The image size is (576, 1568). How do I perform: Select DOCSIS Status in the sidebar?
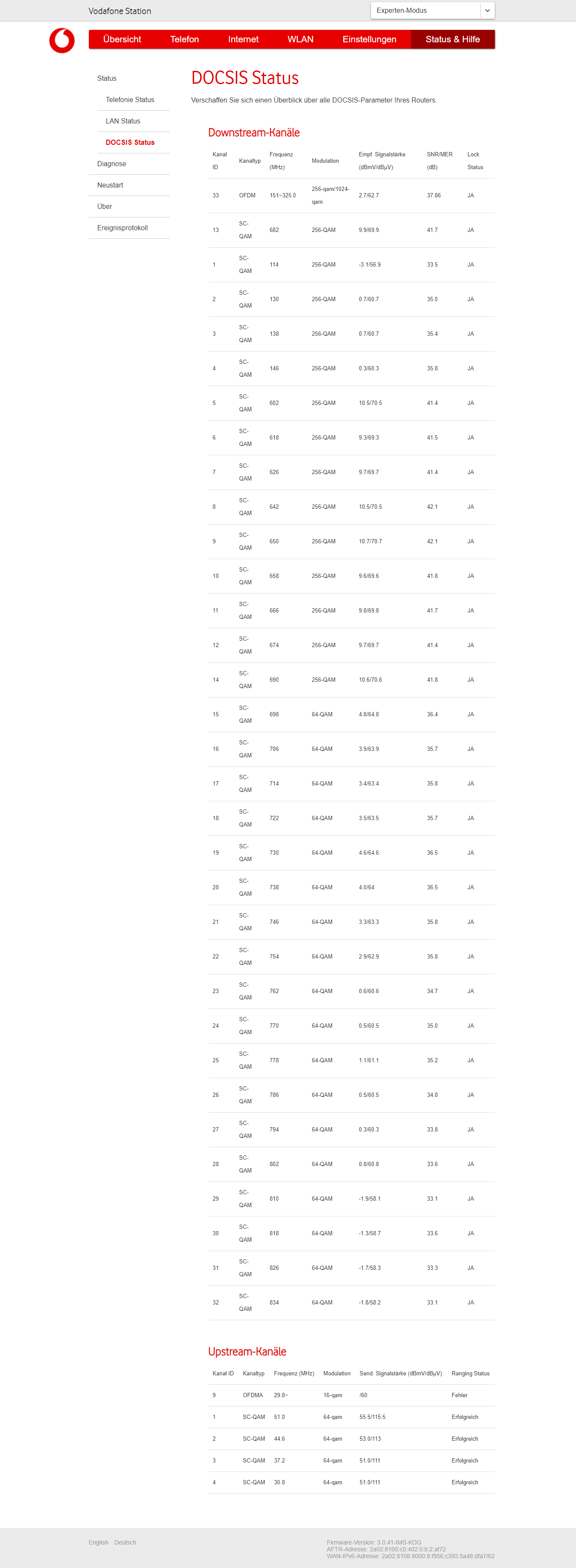point(130,142)
